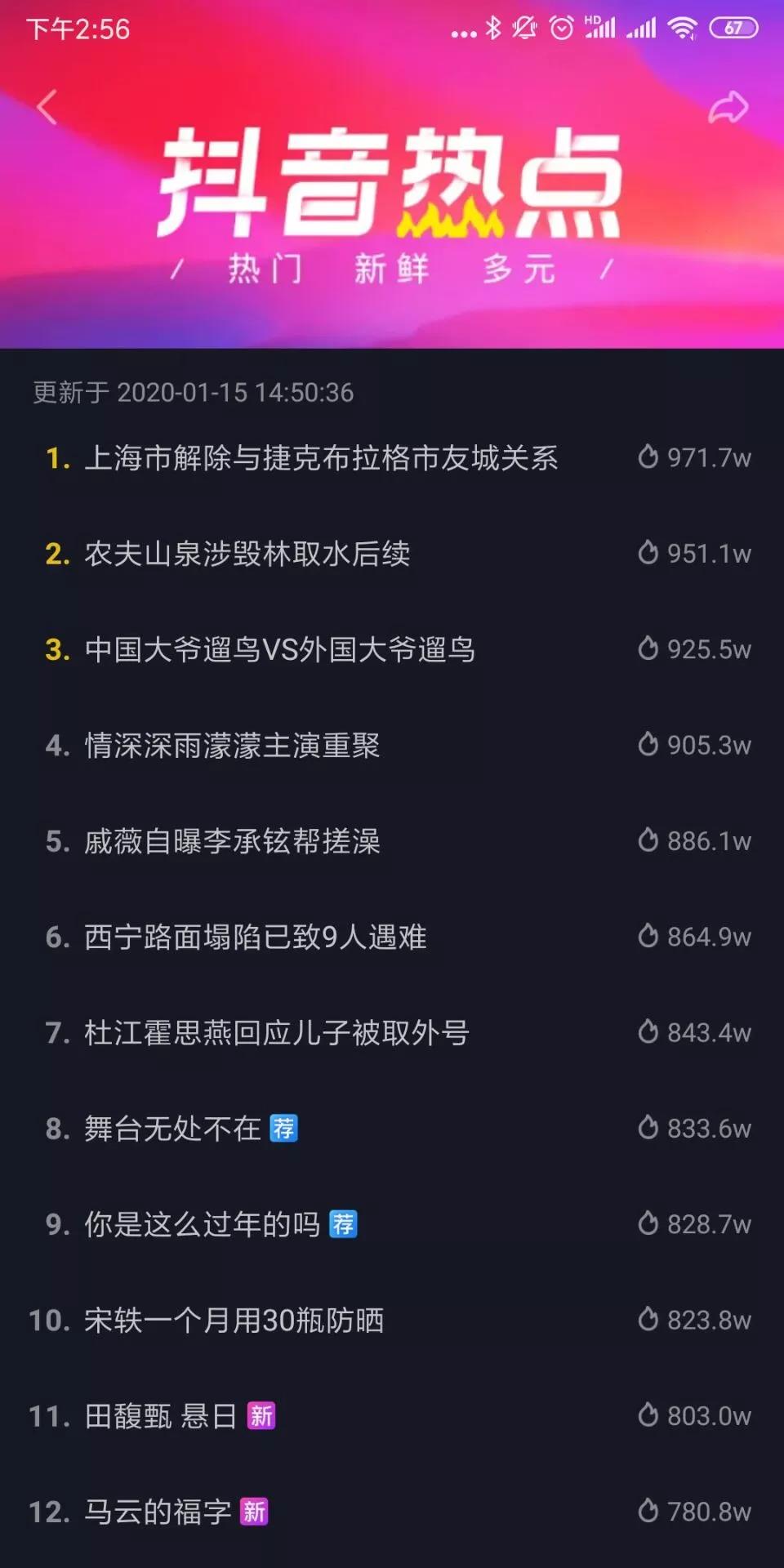The image size is (784, 1568).
Task: View topic 杜江霍思燕回应儿子被取外号
Action: click(x=392, y=1033)
